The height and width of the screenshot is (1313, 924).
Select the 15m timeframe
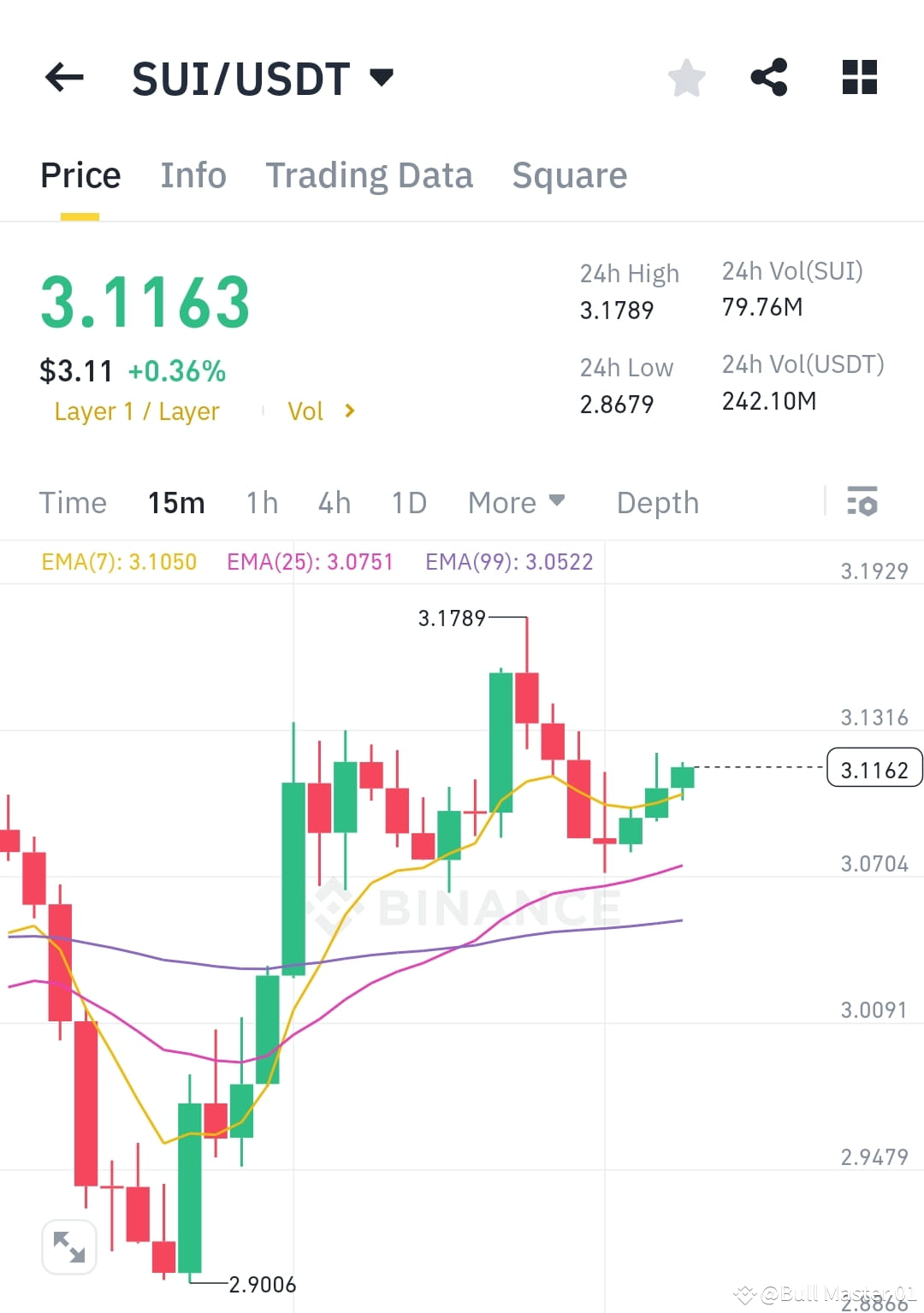click(x=175, y=503)
